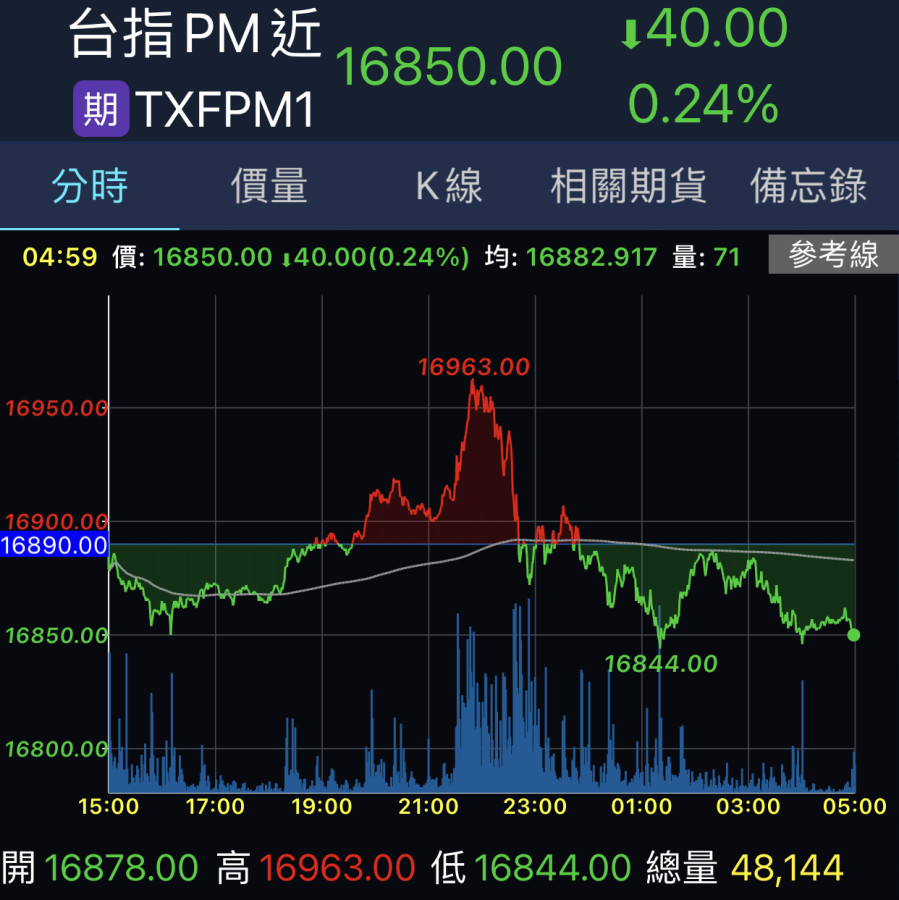The width and height of the screenshot is (899, 900).
Task: Tap the 參考線 button
Action: coord(832,256)
